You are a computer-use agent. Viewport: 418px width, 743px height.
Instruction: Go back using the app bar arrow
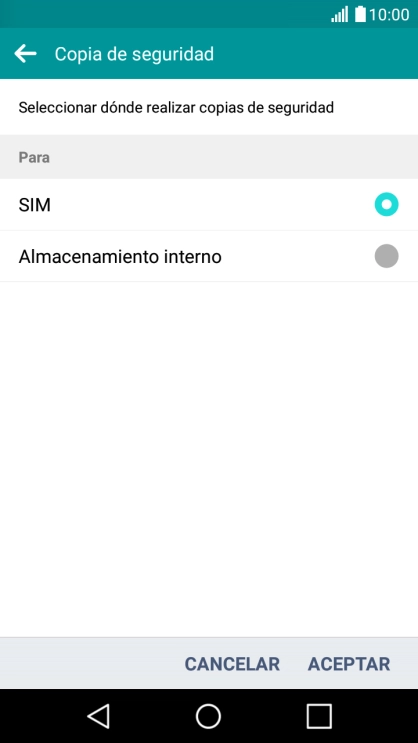pos(26,54)
